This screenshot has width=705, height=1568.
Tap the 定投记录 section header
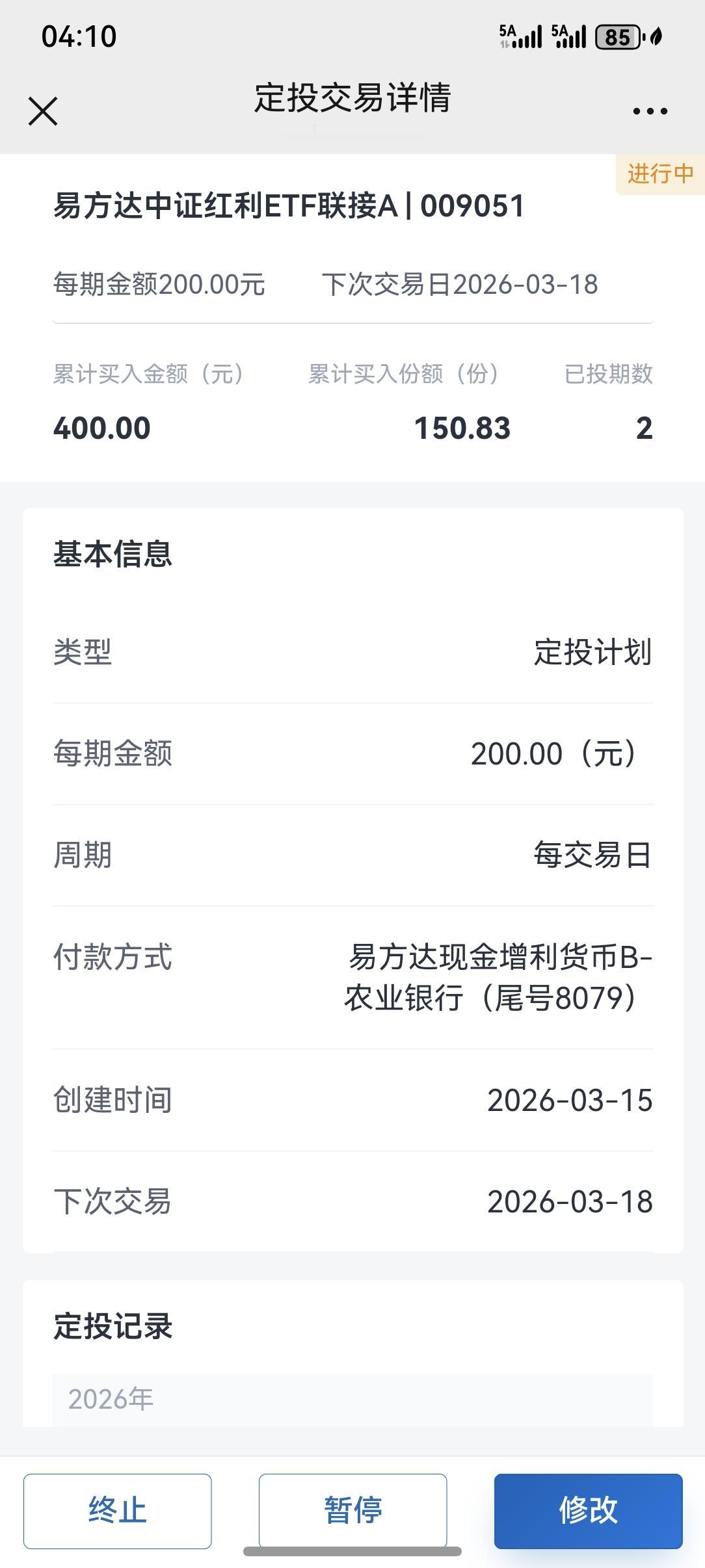113,1342
